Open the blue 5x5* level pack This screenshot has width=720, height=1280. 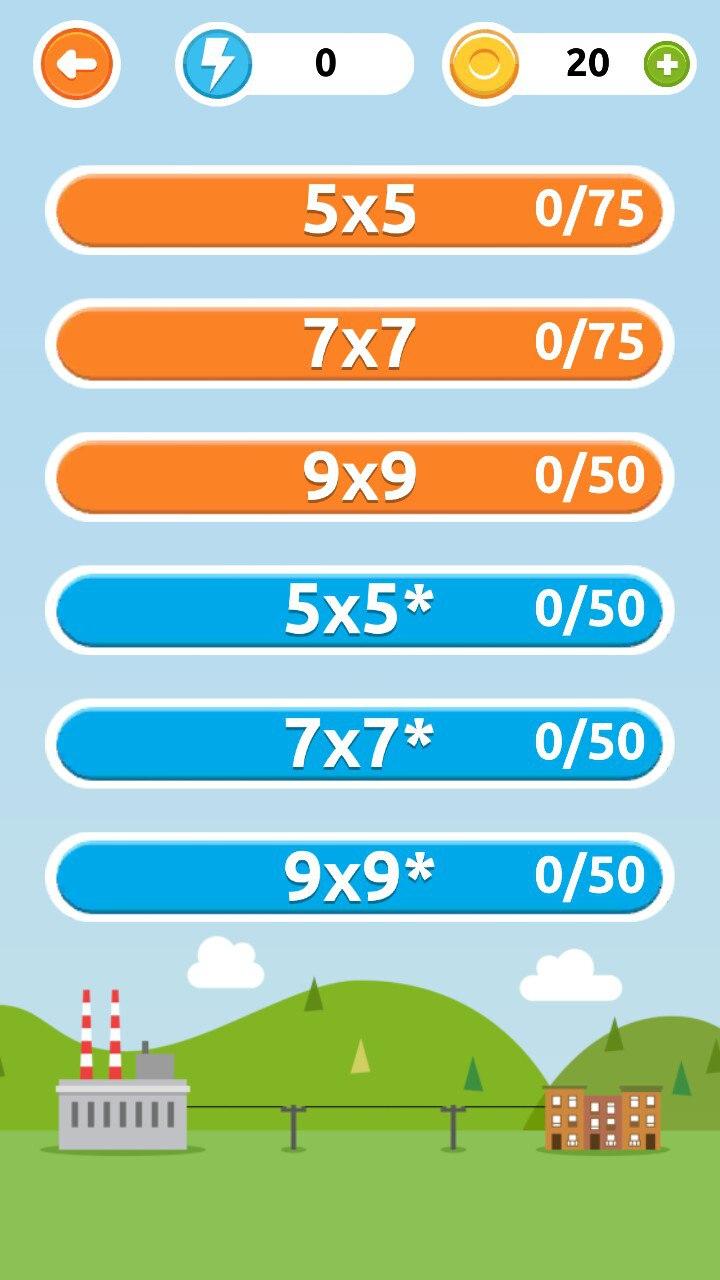360,610
